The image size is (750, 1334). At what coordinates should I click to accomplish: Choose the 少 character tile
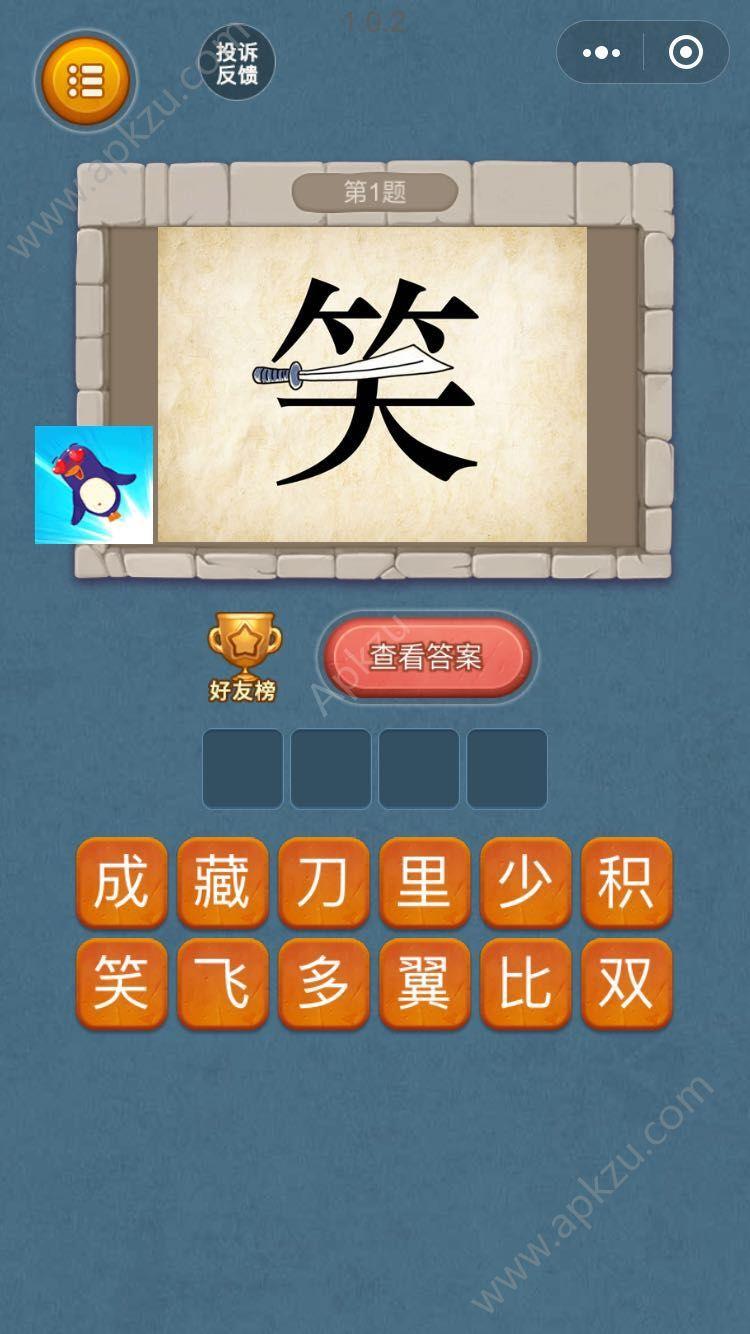[x=525, y=883]
